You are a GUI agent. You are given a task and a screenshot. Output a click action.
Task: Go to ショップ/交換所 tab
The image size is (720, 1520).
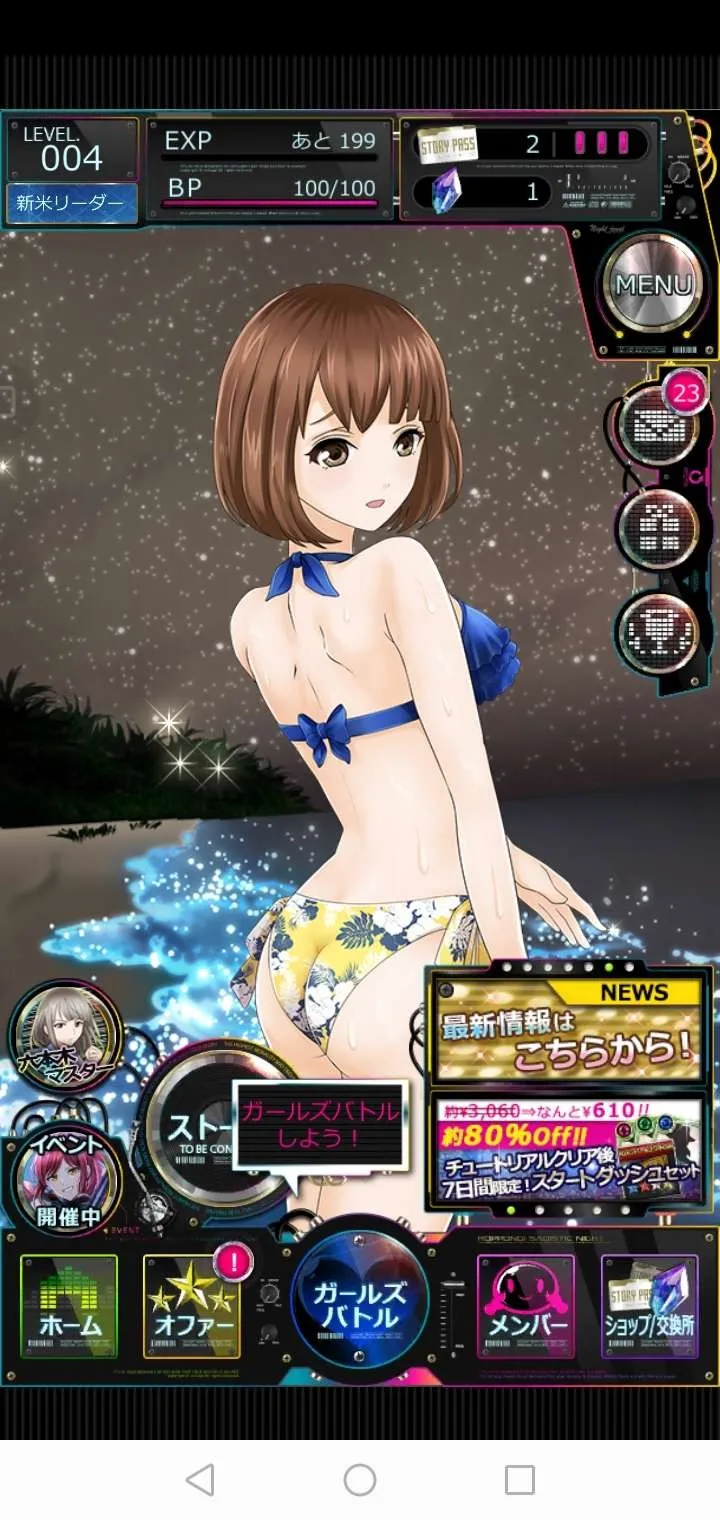point(649,1305)
